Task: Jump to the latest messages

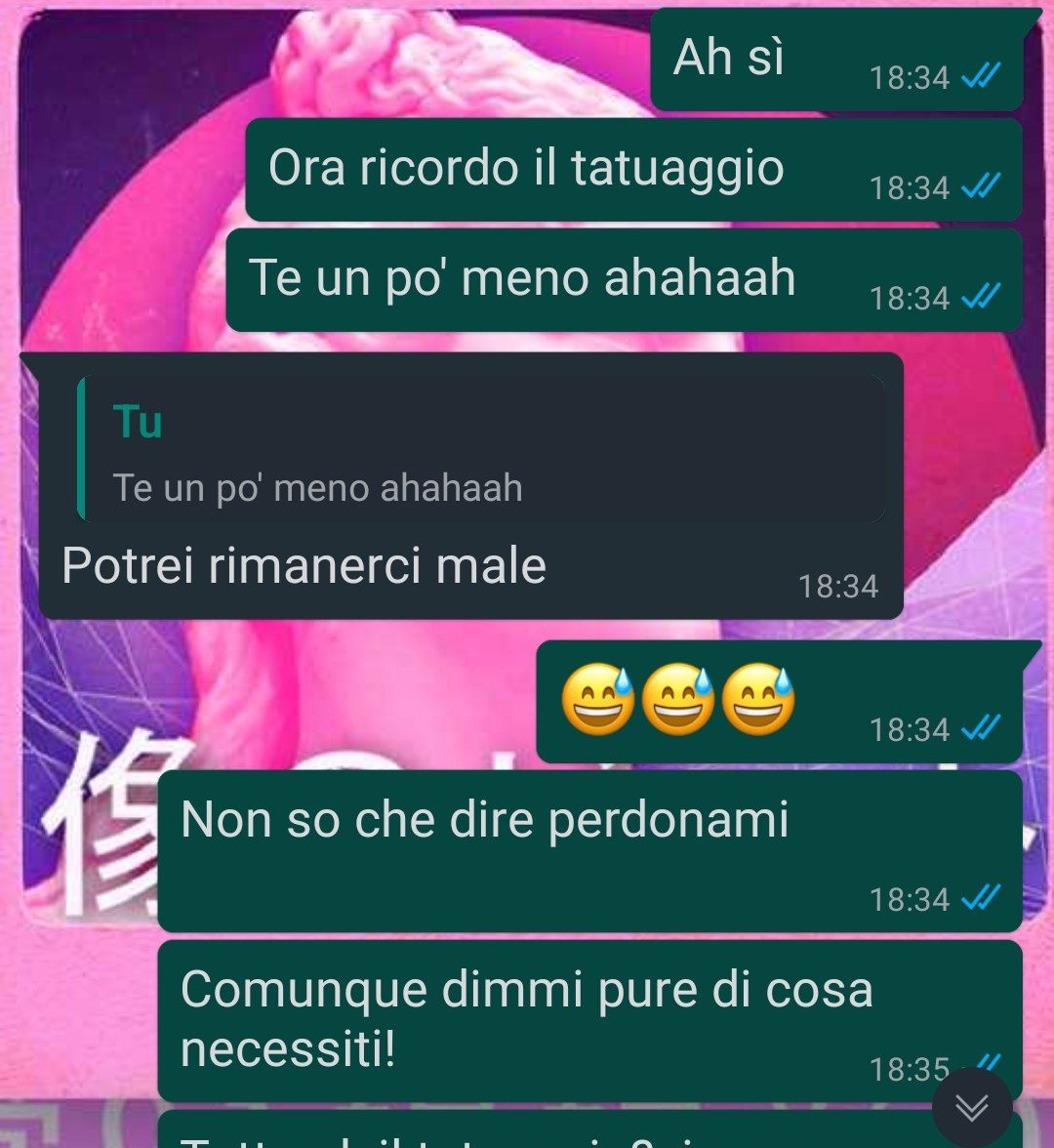Action: 971,1106
